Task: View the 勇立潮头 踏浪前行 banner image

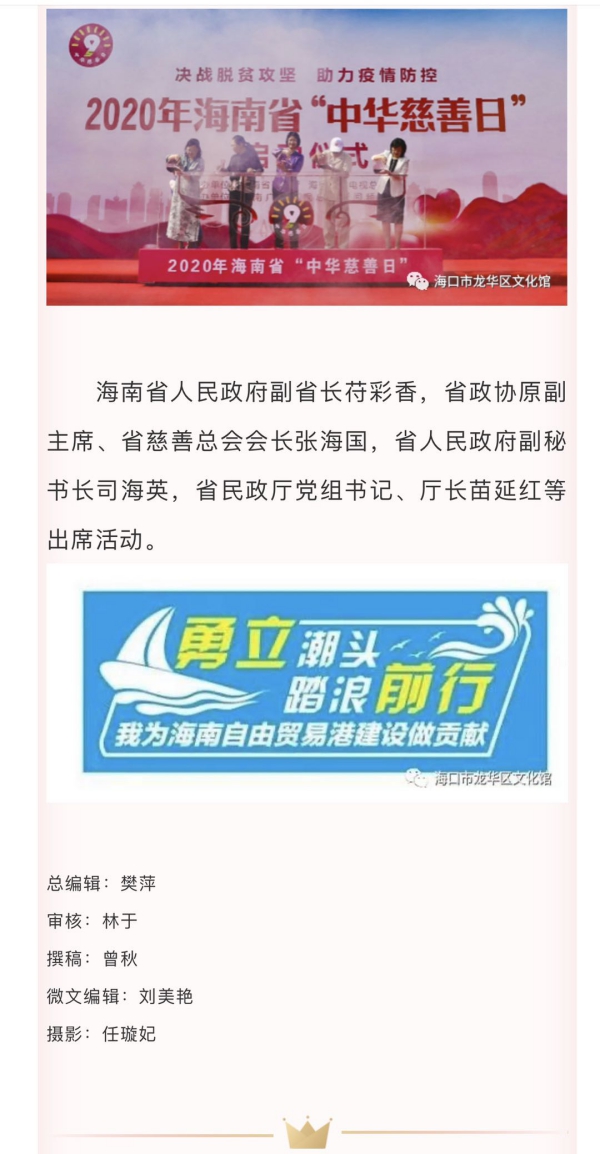Action: (x=306, y=682)
